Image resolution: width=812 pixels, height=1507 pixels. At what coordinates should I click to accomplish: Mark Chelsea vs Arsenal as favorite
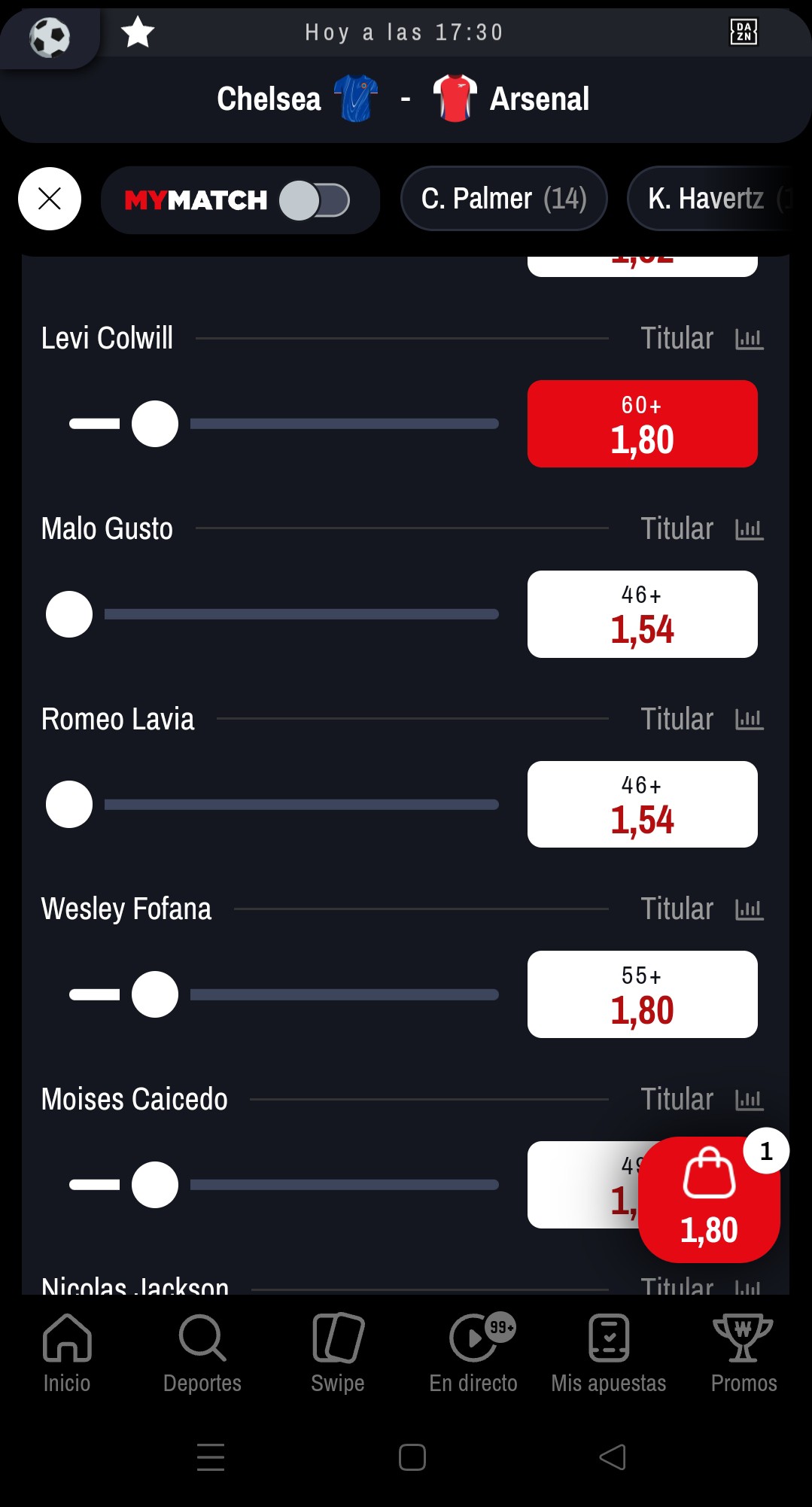pyautogui.click(x=138, y=32)
